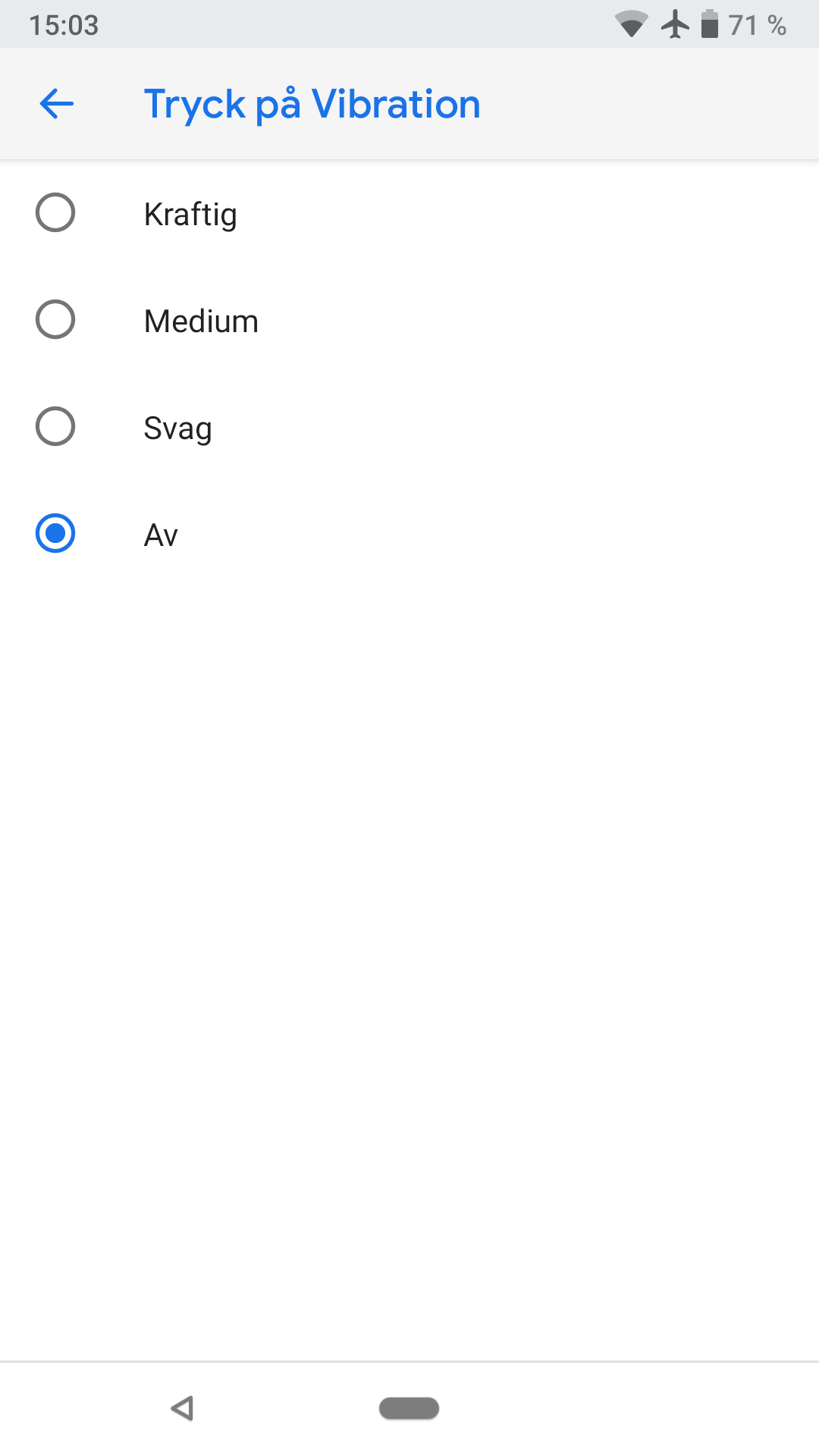This screenshot has width=819, height=1456.
Task: Tap the home pill button
Action: [x=409, y=1408]
